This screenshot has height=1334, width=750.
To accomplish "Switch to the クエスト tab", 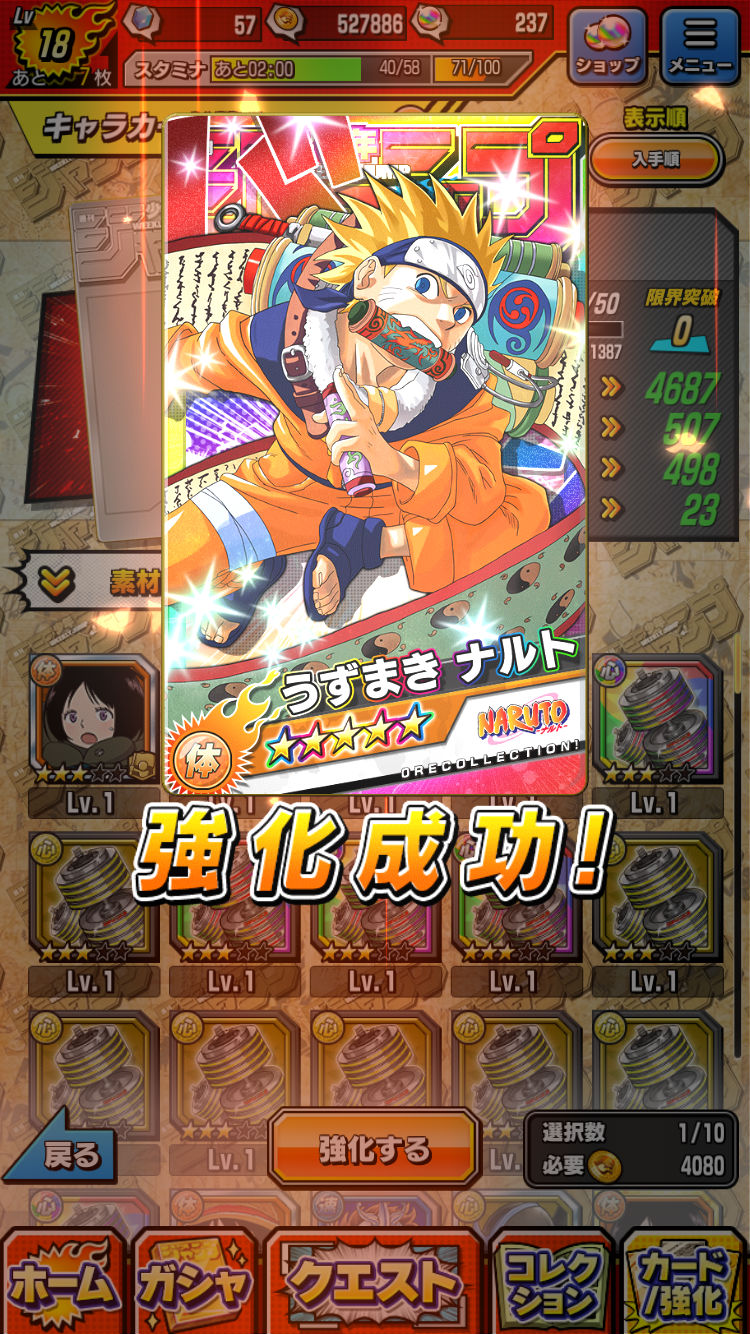I will point(374,1284).
